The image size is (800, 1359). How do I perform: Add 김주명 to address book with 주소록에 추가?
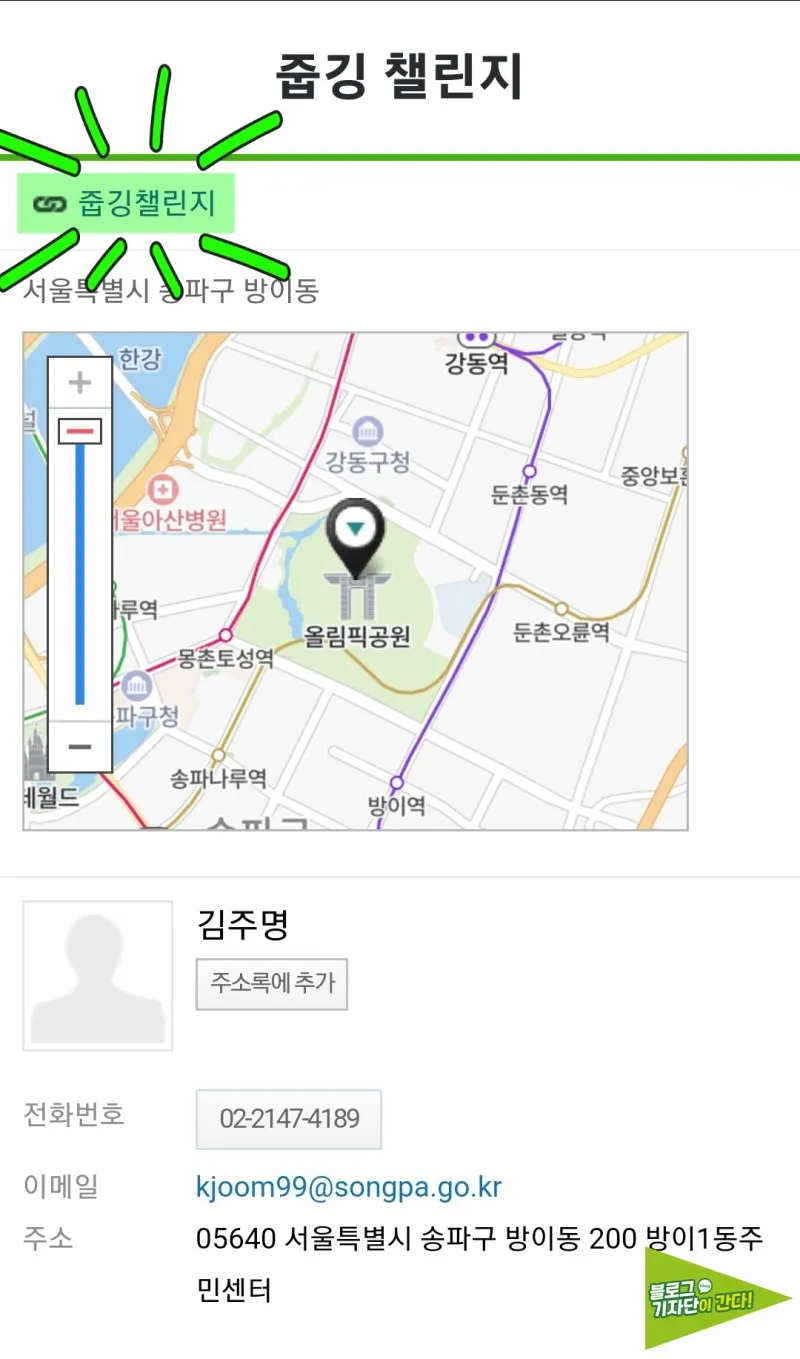click(x=271, y=984)
